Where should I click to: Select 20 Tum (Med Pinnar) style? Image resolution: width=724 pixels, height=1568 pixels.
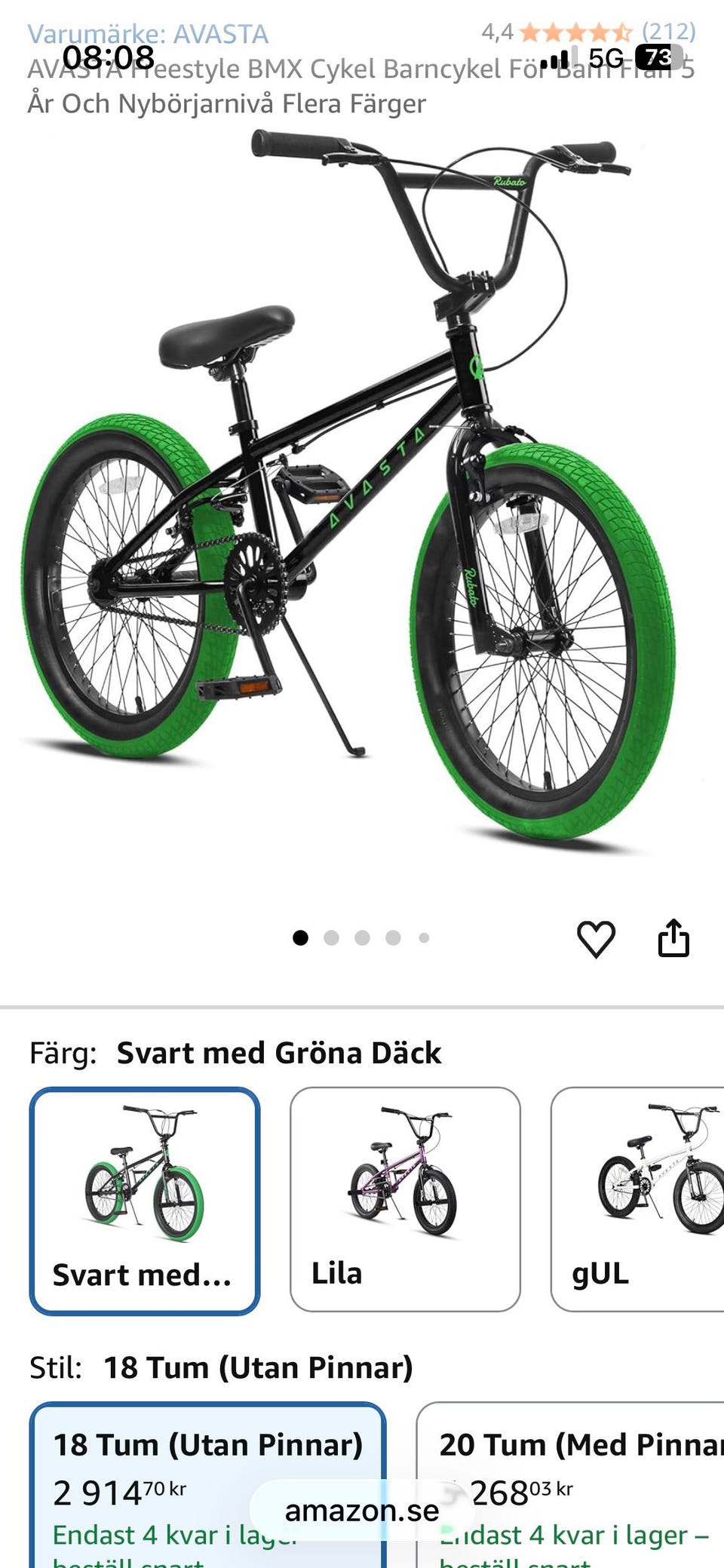tap(571, 1484)
